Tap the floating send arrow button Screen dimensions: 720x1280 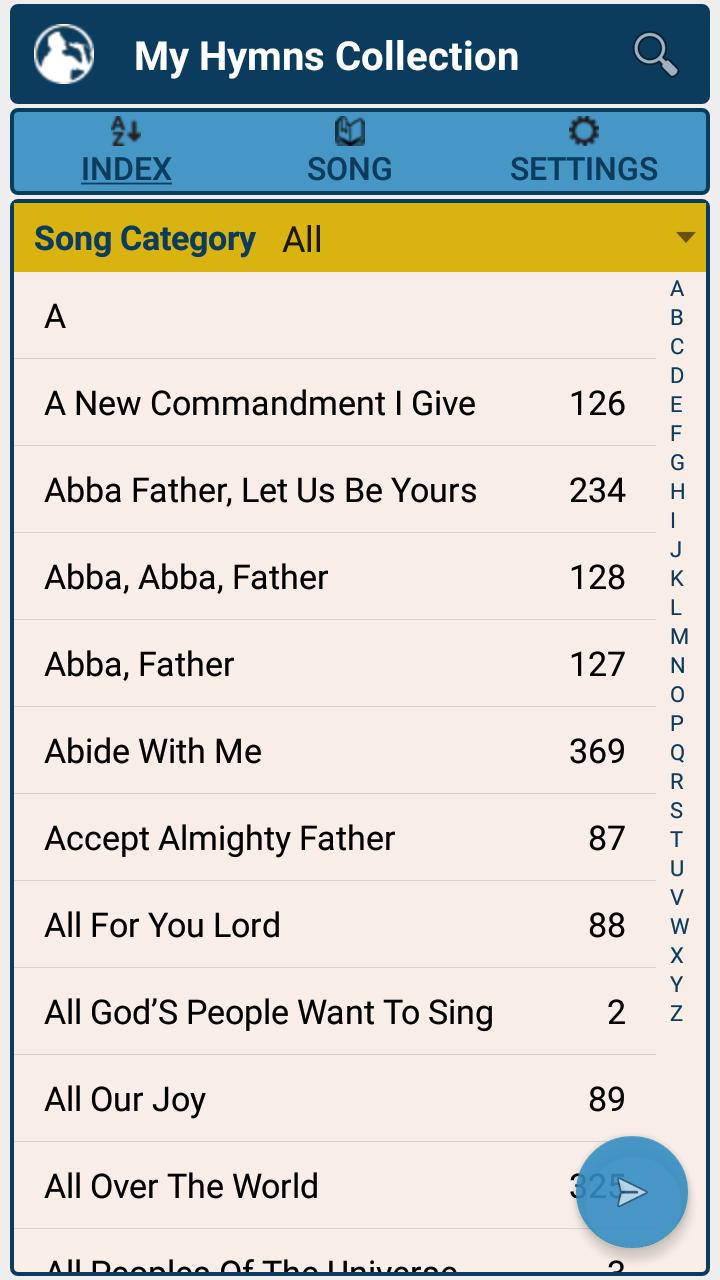click(632, 1192)
